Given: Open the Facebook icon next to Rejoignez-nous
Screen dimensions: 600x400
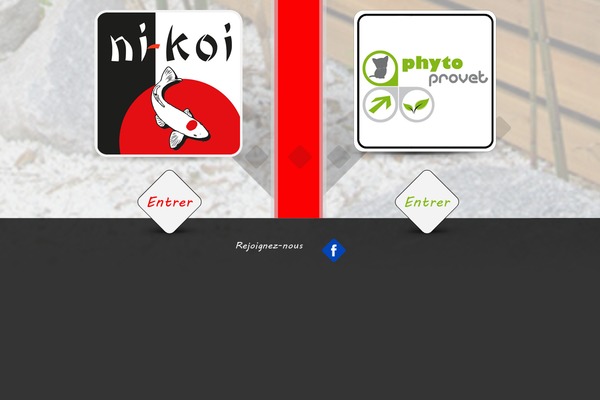Looking at the screenshot, I should (334, 250).
